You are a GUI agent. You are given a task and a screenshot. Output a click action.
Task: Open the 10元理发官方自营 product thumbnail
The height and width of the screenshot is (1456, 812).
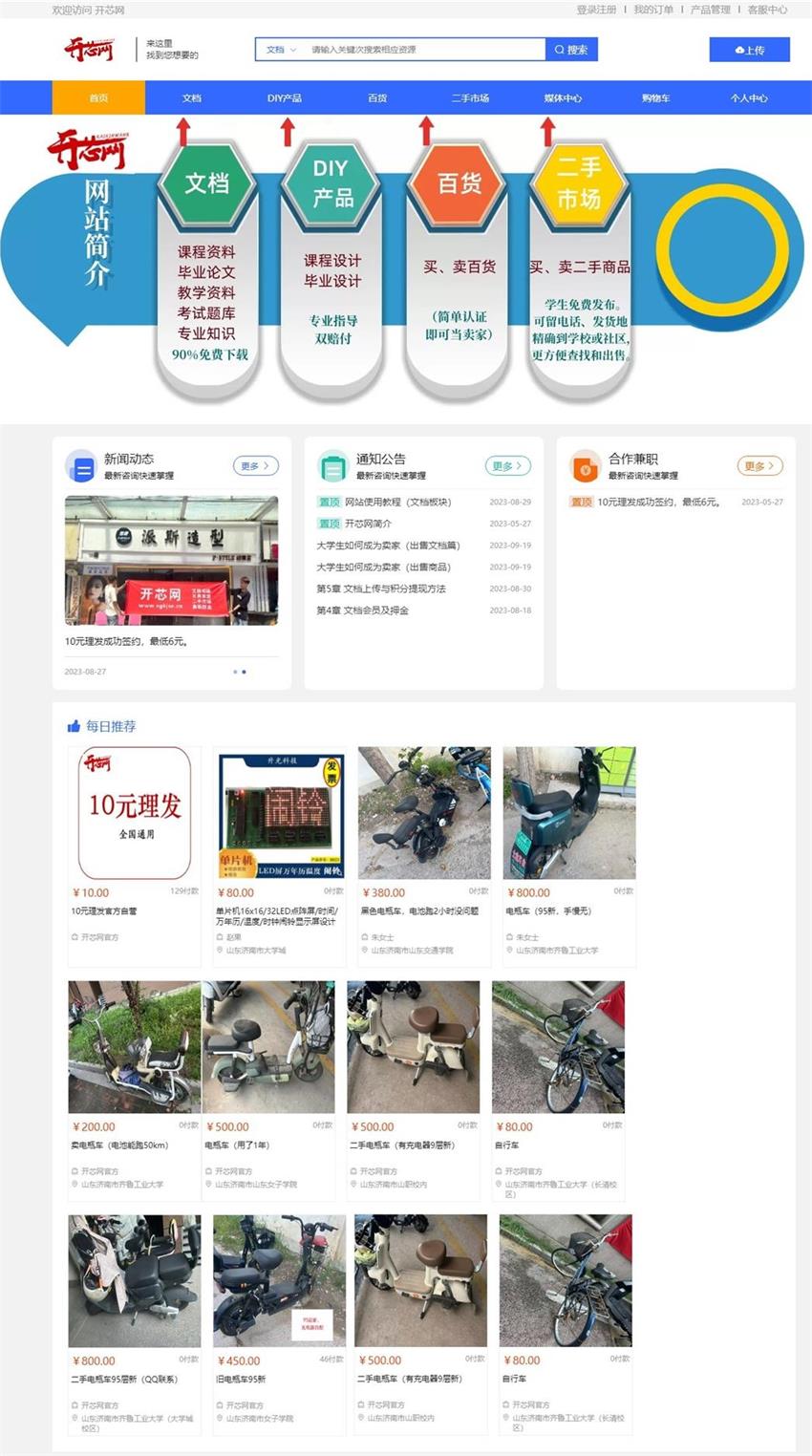click(135, 812)
